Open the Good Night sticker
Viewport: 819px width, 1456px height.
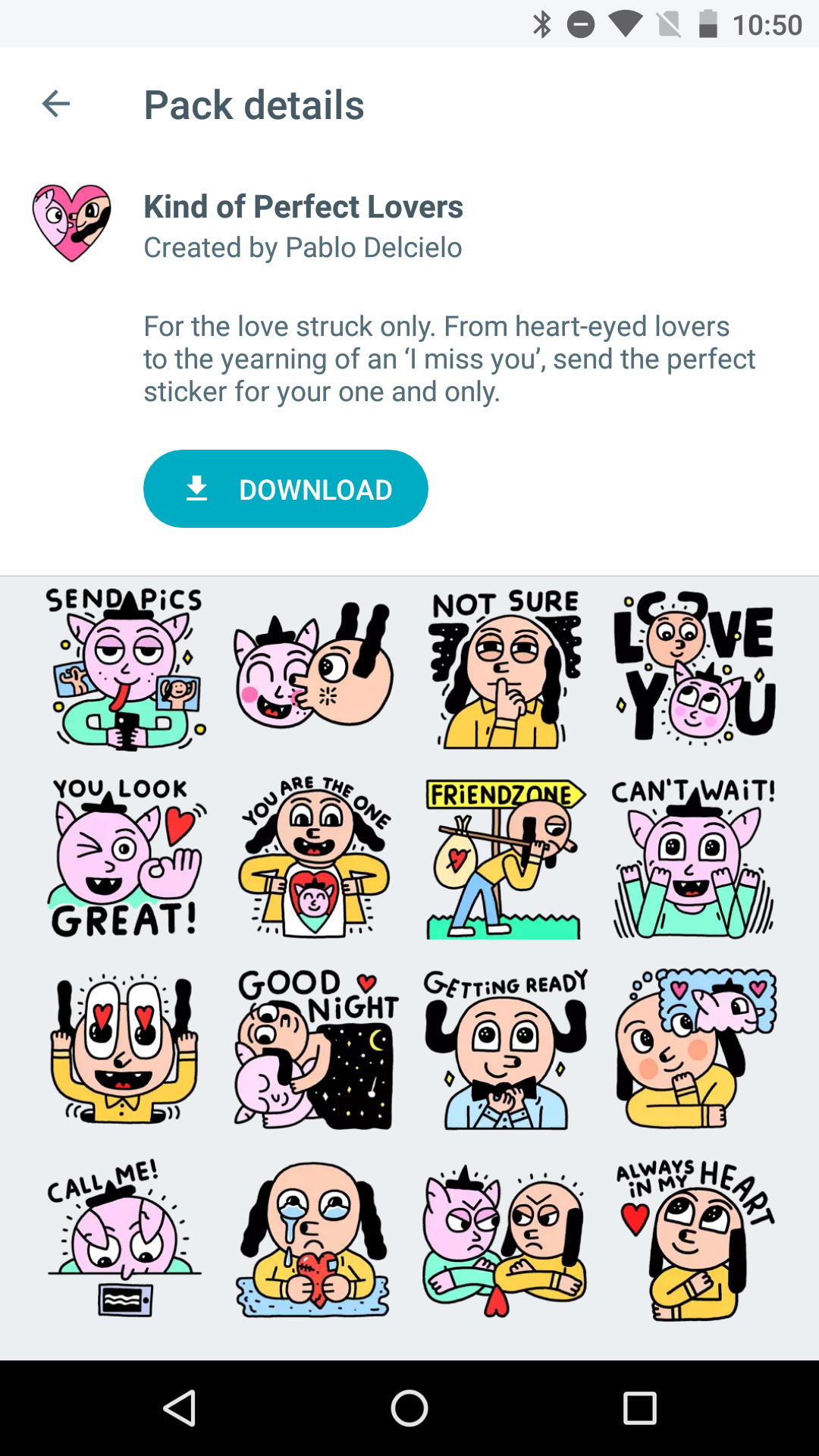tap(315, 1048)
